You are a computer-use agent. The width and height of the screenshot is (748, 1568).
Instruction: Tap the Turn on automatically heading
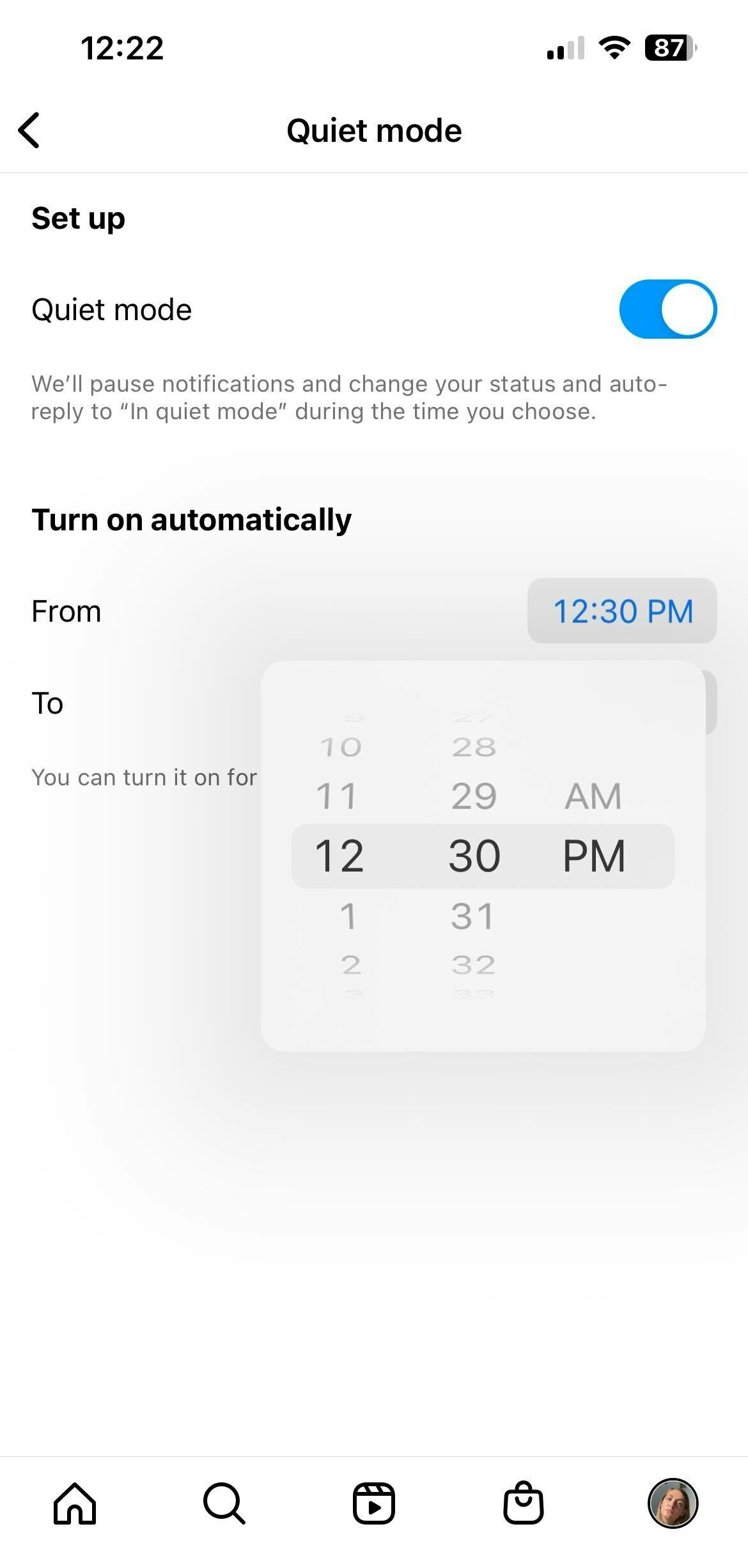(x=191, y=519)
